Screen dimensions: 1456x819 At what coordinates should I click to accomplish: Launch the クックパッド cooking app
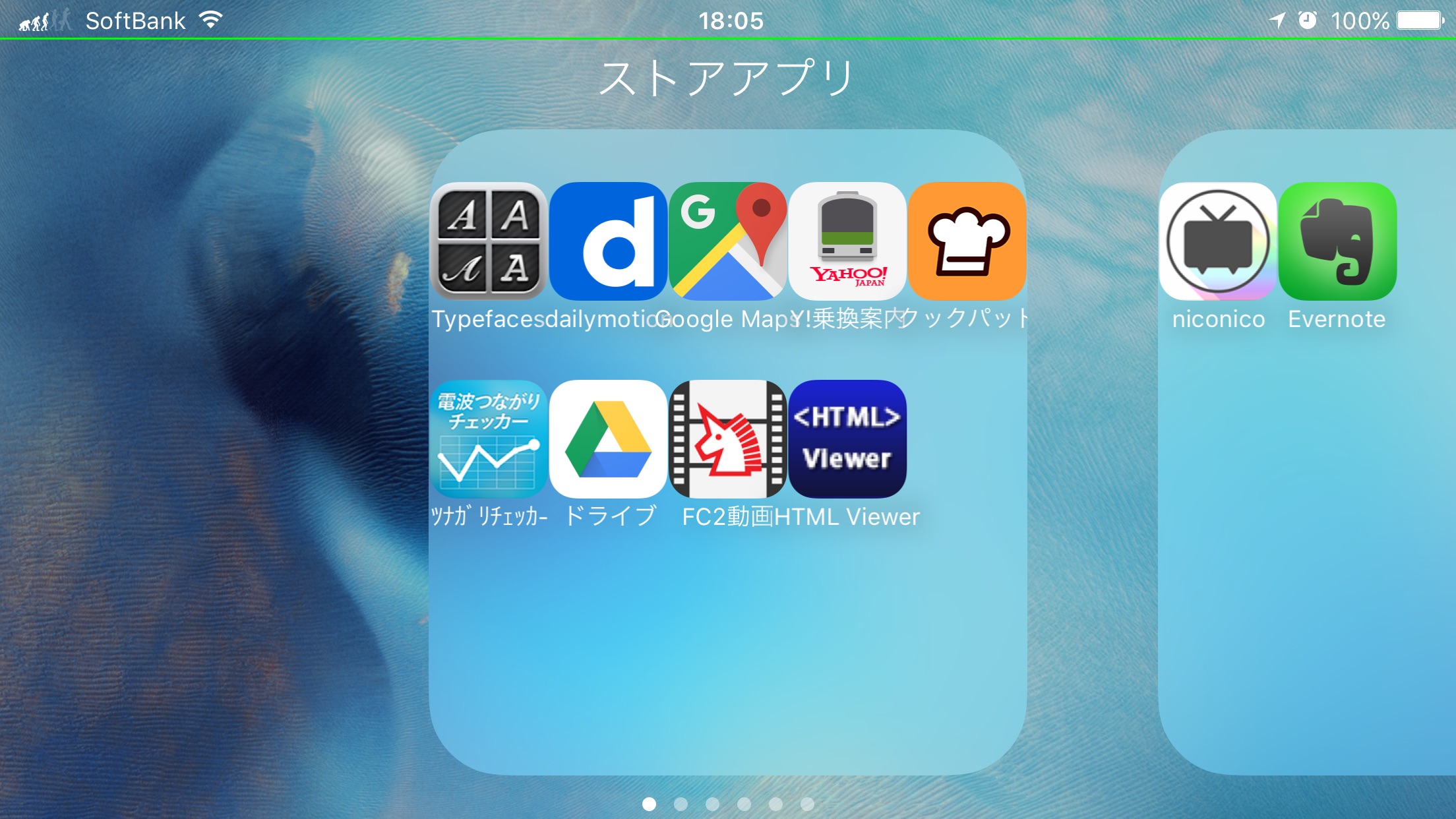tap(967, 241)
